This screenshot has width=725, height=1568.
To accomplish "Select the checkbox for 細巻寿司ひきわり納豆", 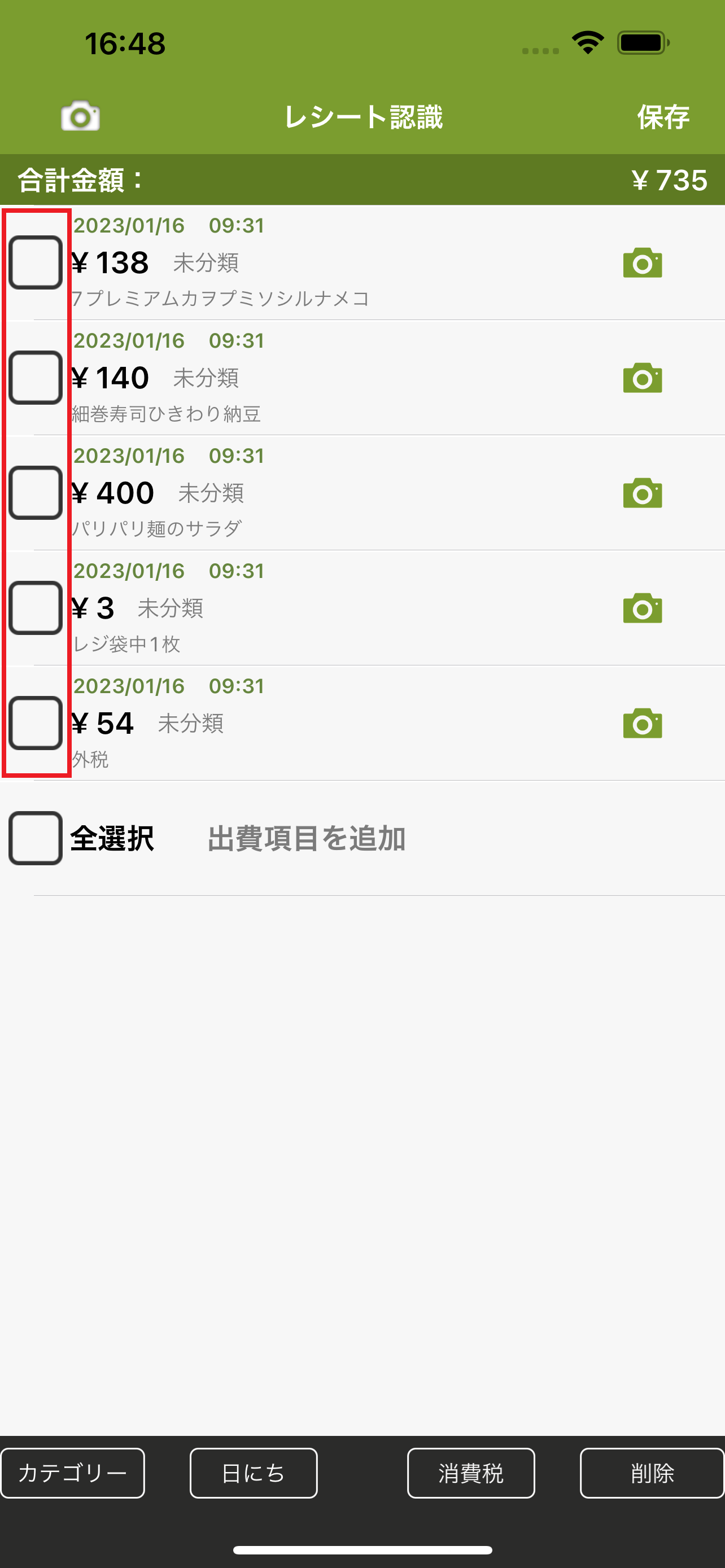I will point(36,378).
